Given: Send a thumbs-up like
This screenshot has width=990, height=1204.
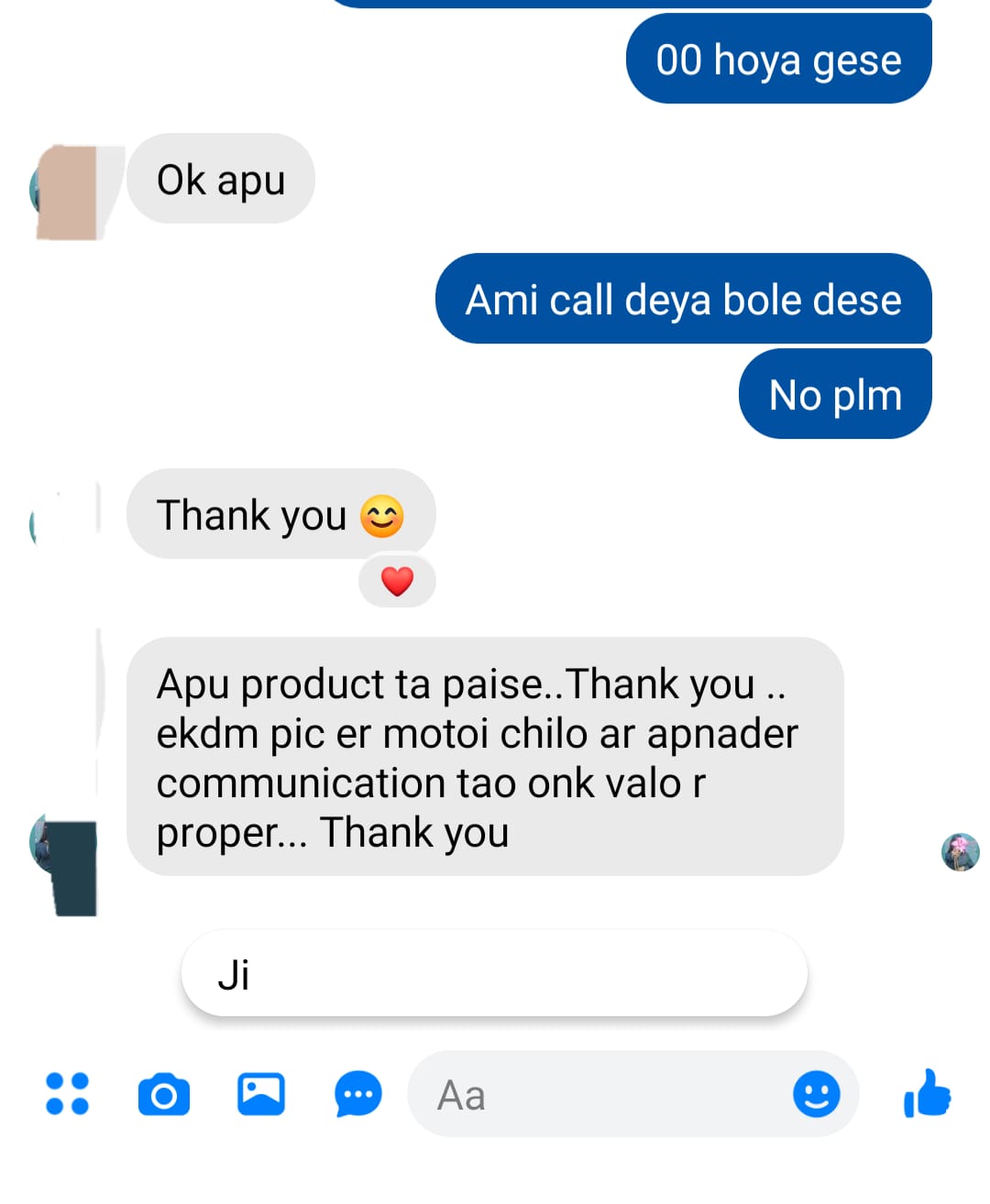Looking at the screenshot, I should coord(927,1094).
